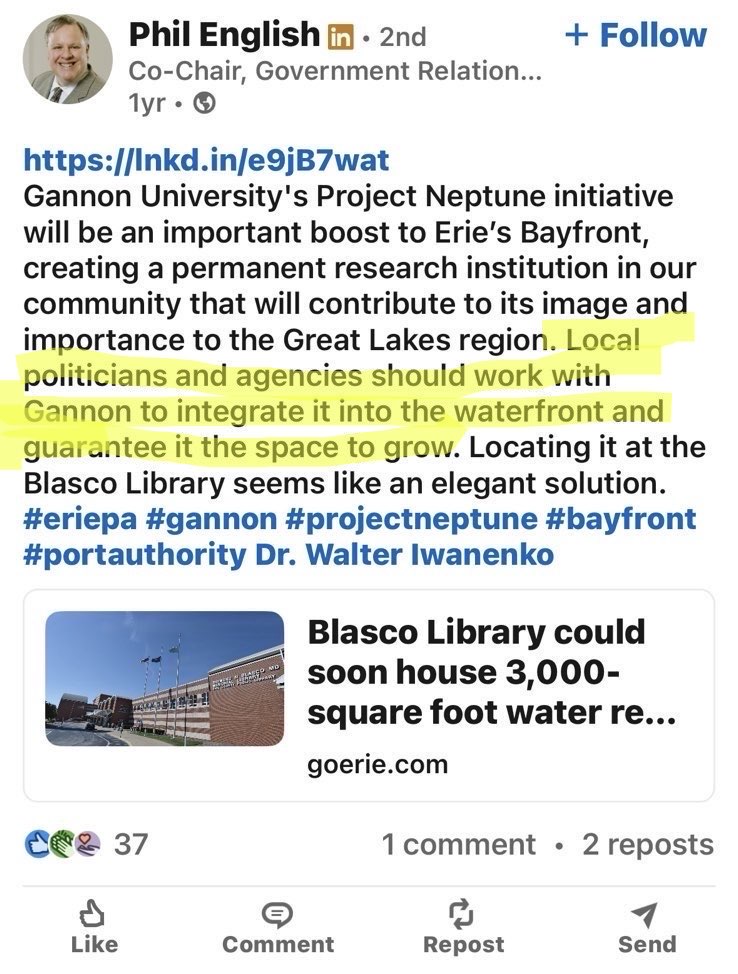The image size is (738, 974).
Task: View the 37 reactions list
Action: pos(86,844)
